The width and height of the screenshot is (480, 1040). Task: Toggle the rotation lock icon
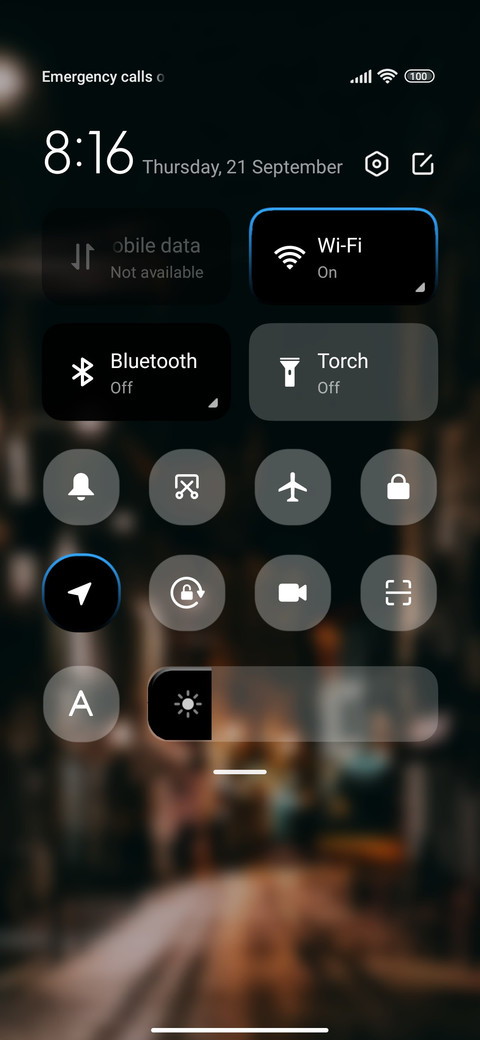(x=187, y=593)
